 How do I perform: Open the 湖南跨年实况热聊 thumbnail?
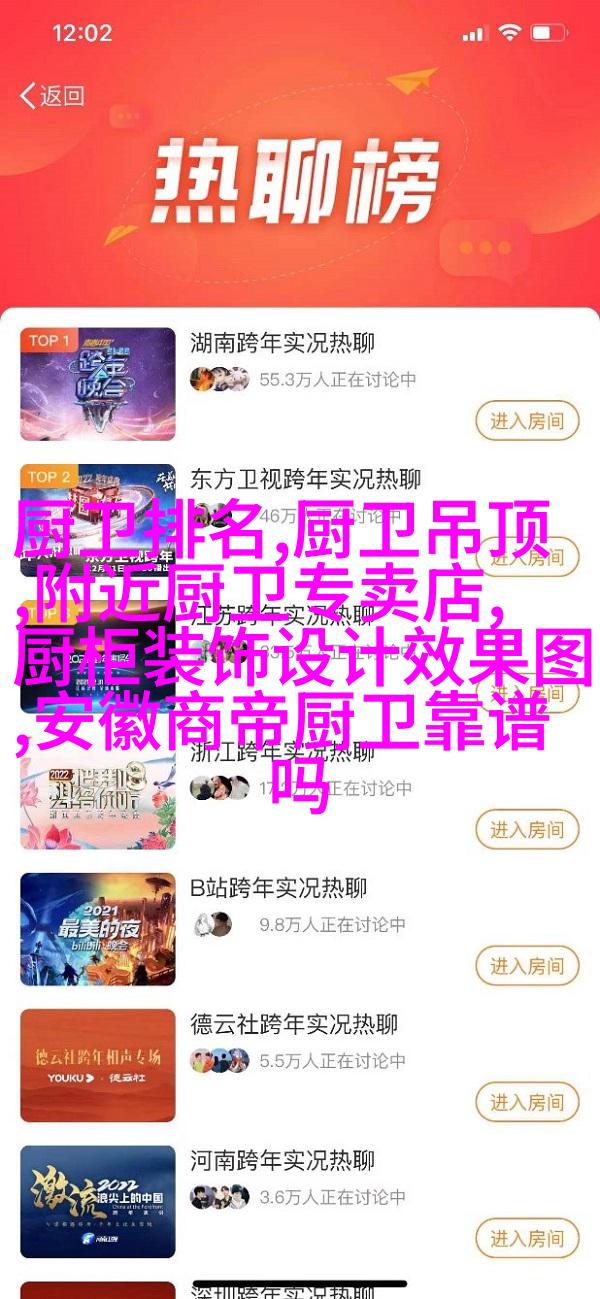click(x=98, y=384)
